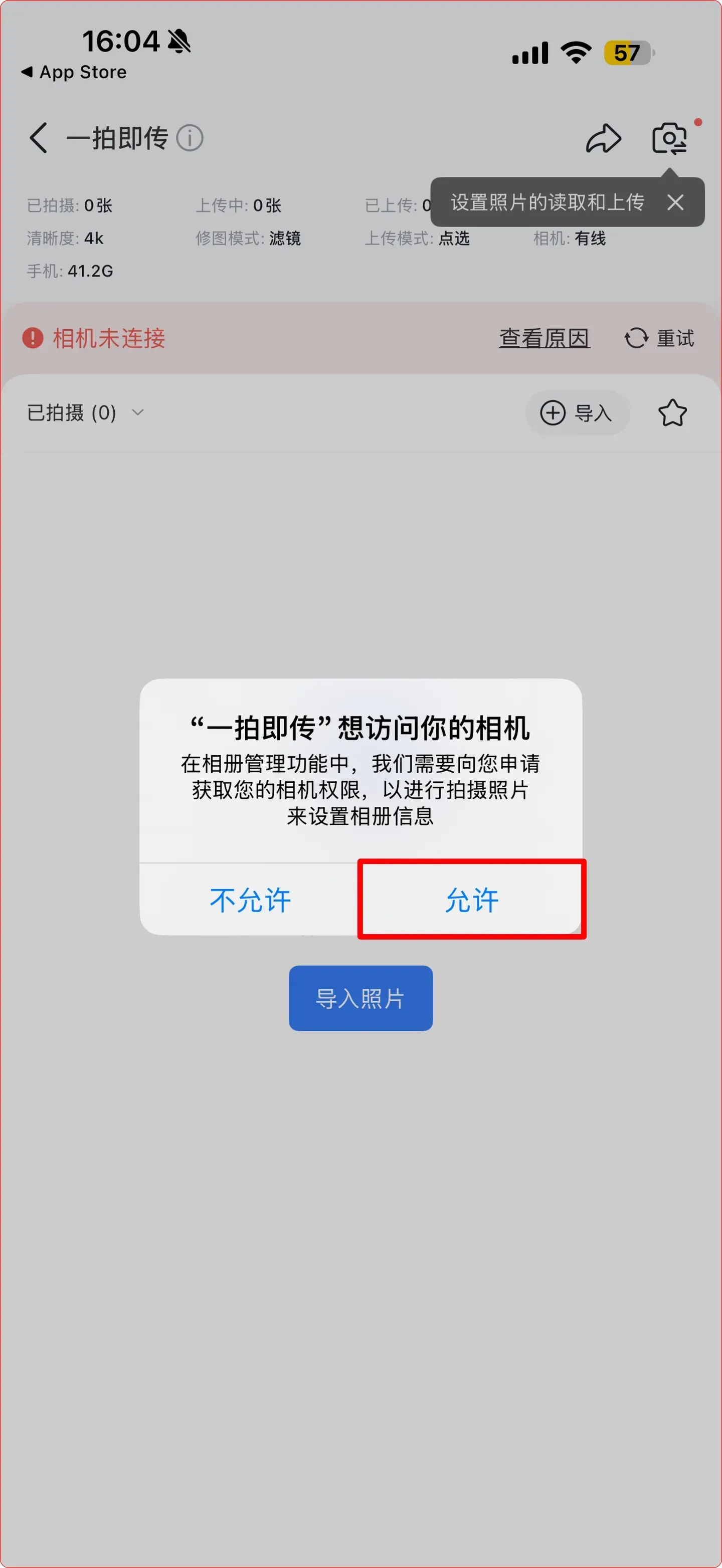Open the info icon beside 一拍即传
722x1568 pixels.
pyautogui.click(x=190, y=138)
